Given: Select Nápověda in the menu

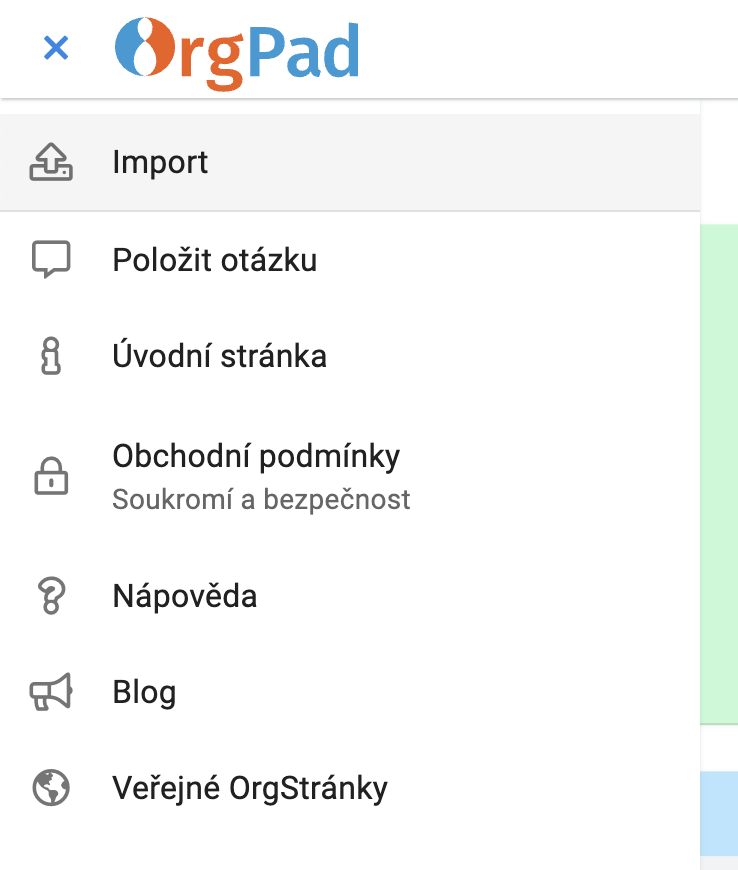Looking at the screenshot, I should tap(184, 595).
